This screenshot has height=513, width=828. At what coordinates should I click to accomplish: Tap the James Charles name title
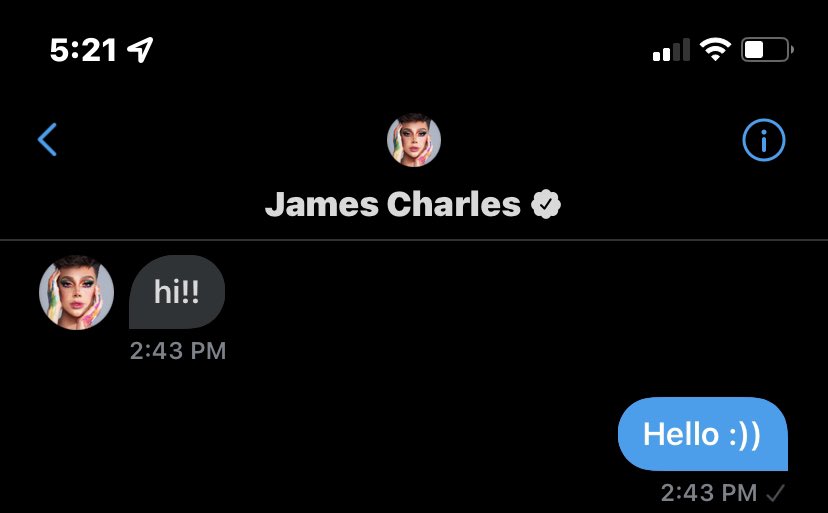393,205
